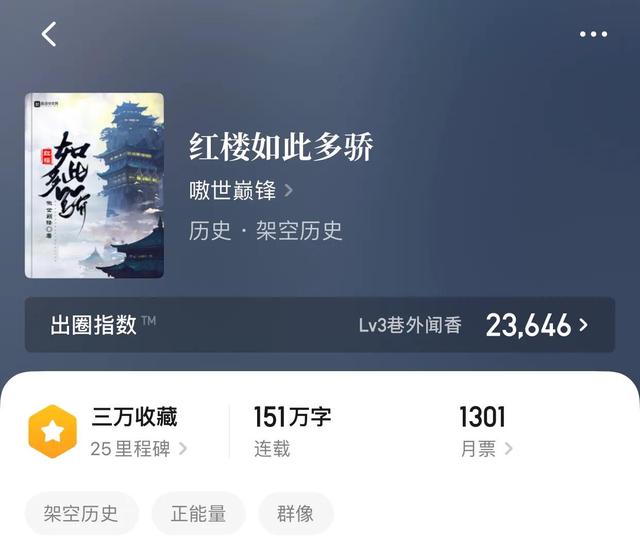Open the 月票 monthly ticket page
The height and width of the screenshot is (549, 640).
click(x=486, y=449)
